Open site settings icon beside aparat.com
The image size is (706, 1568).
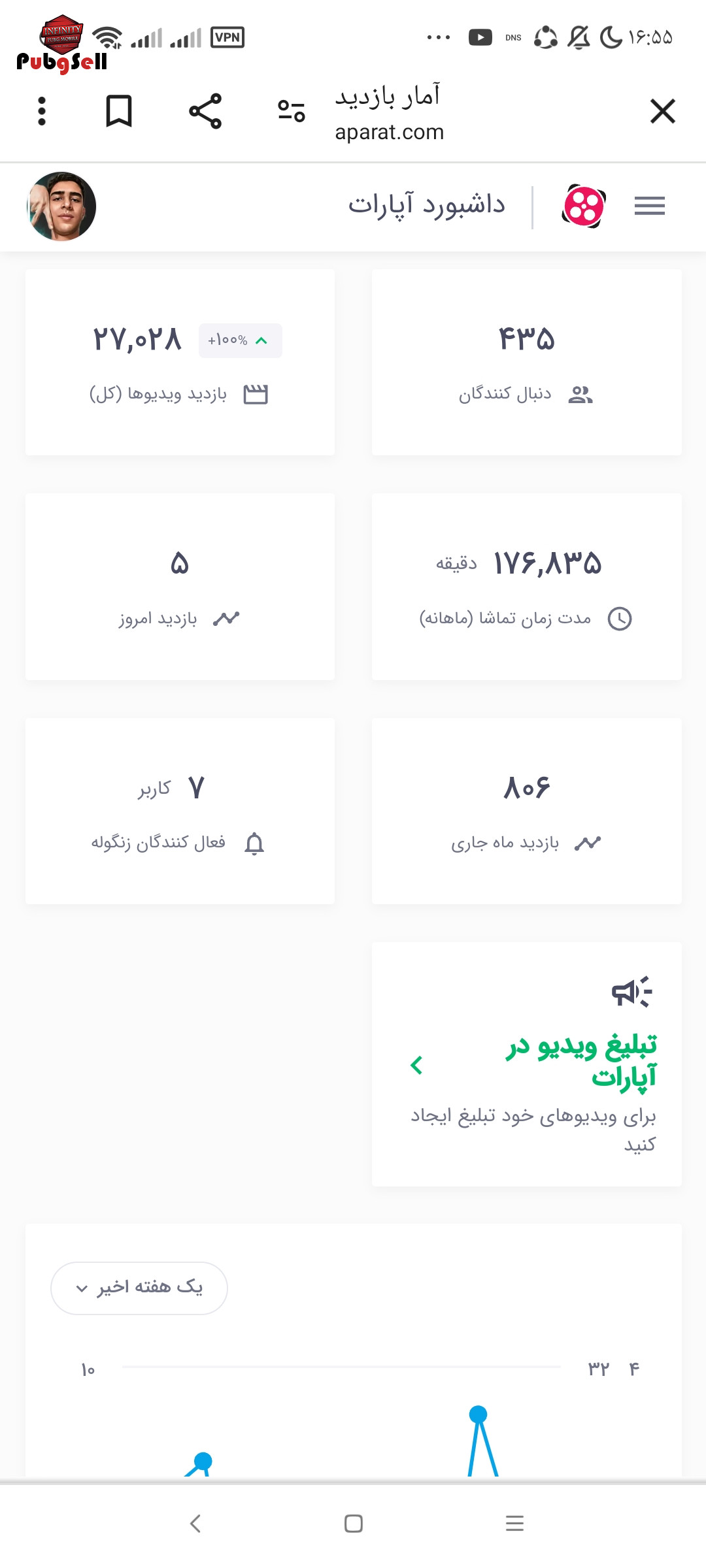pos(292,111)
